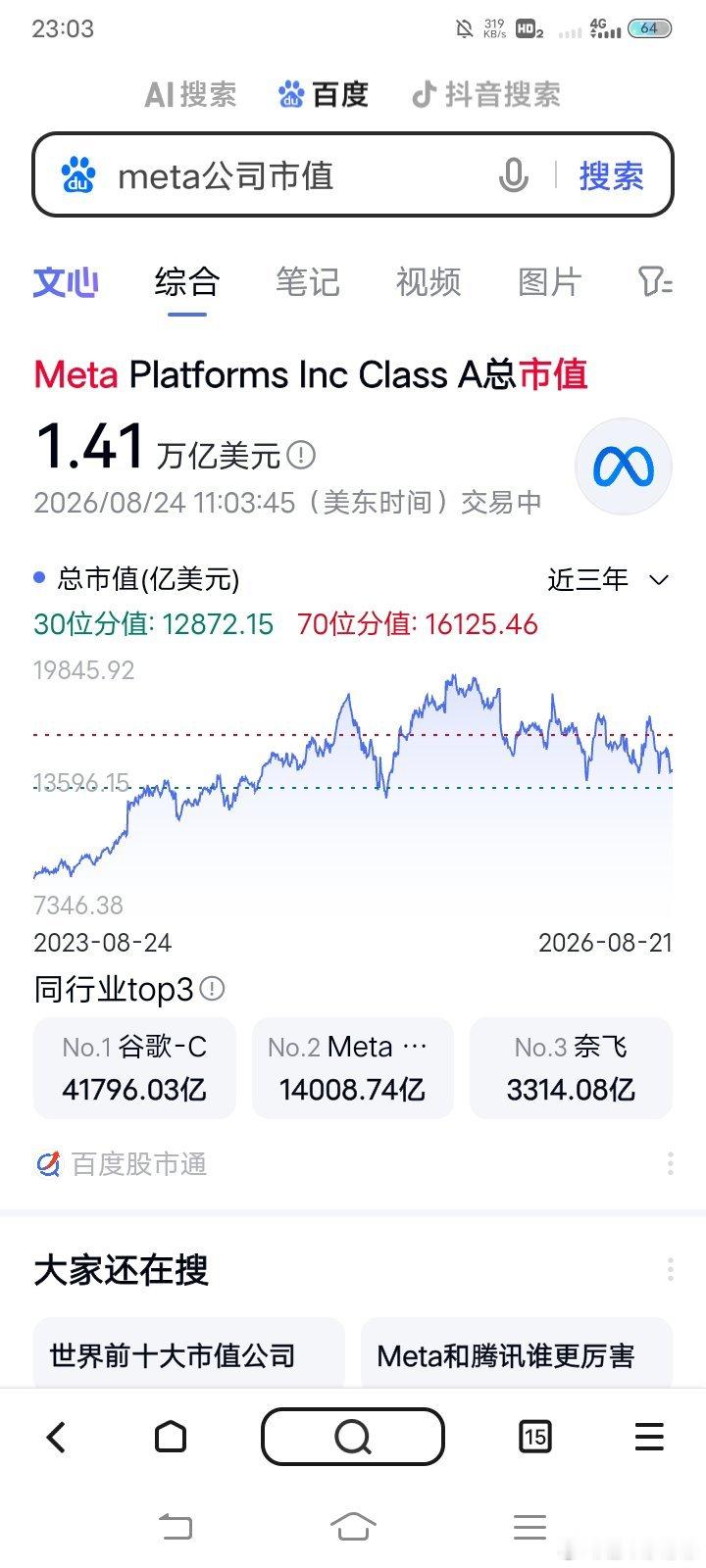Image resolution: width=706 pixels, height=1568 pixels.
Task: Open the No.1 谷歌-C card
Action: pyautogui.click(x=134, y=1068)
